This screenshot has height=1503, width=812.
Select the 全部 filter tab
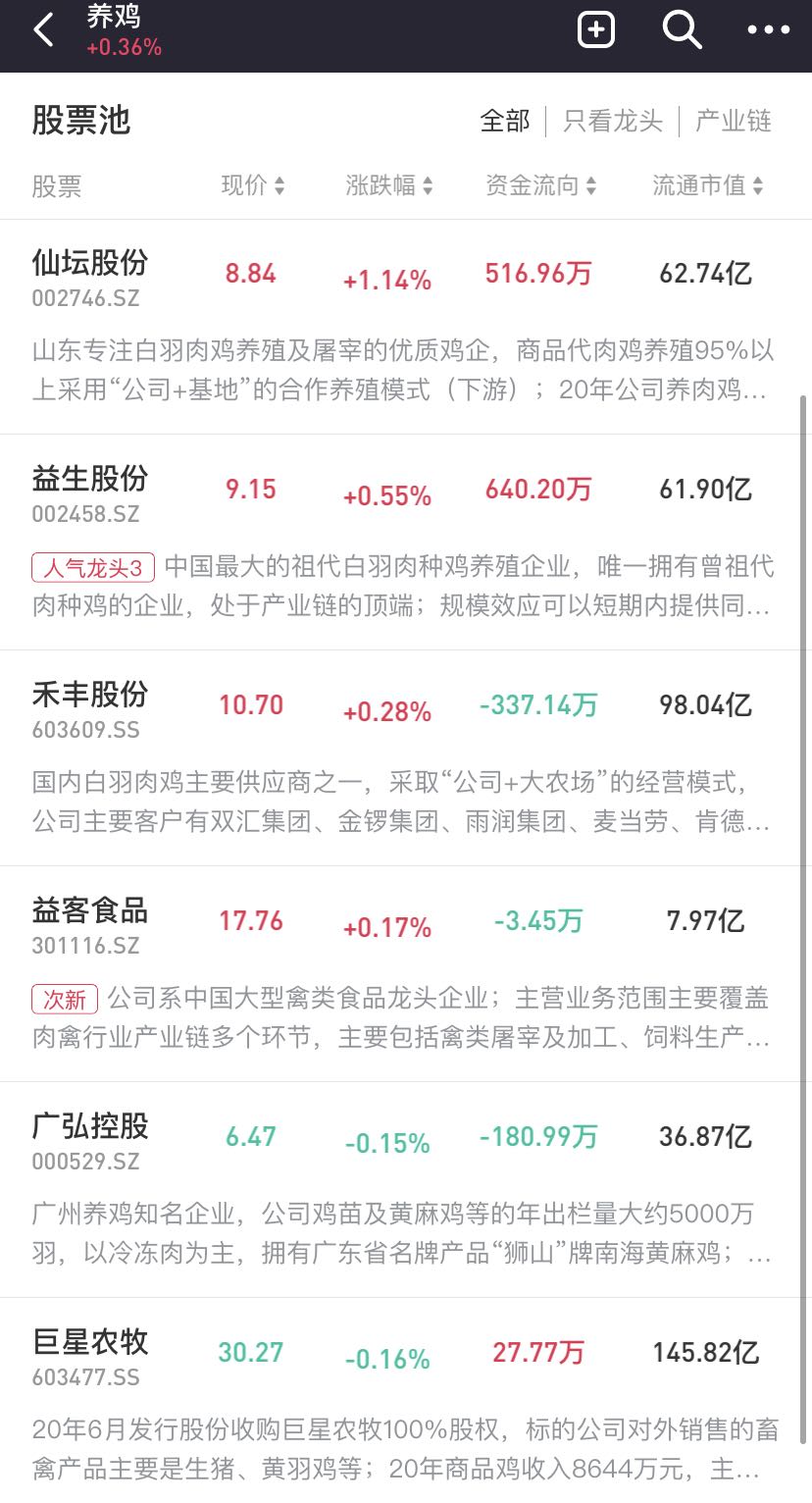(x=505, y=122)
